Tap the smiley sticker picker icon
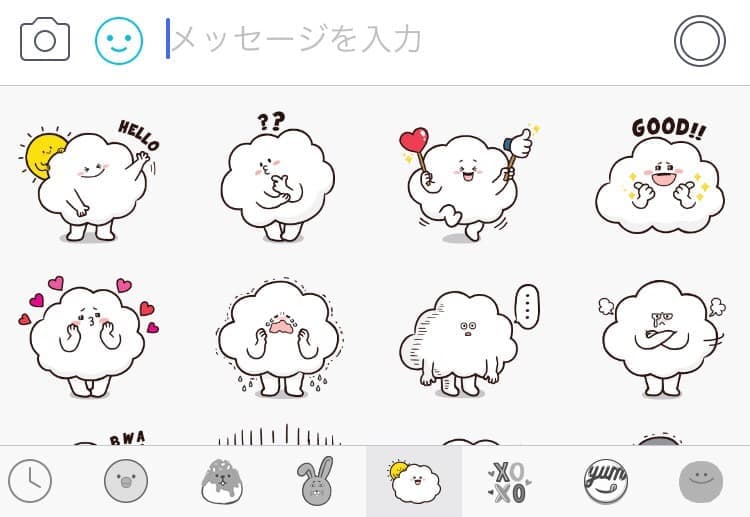The image size is (750, 517). (118, 41)
